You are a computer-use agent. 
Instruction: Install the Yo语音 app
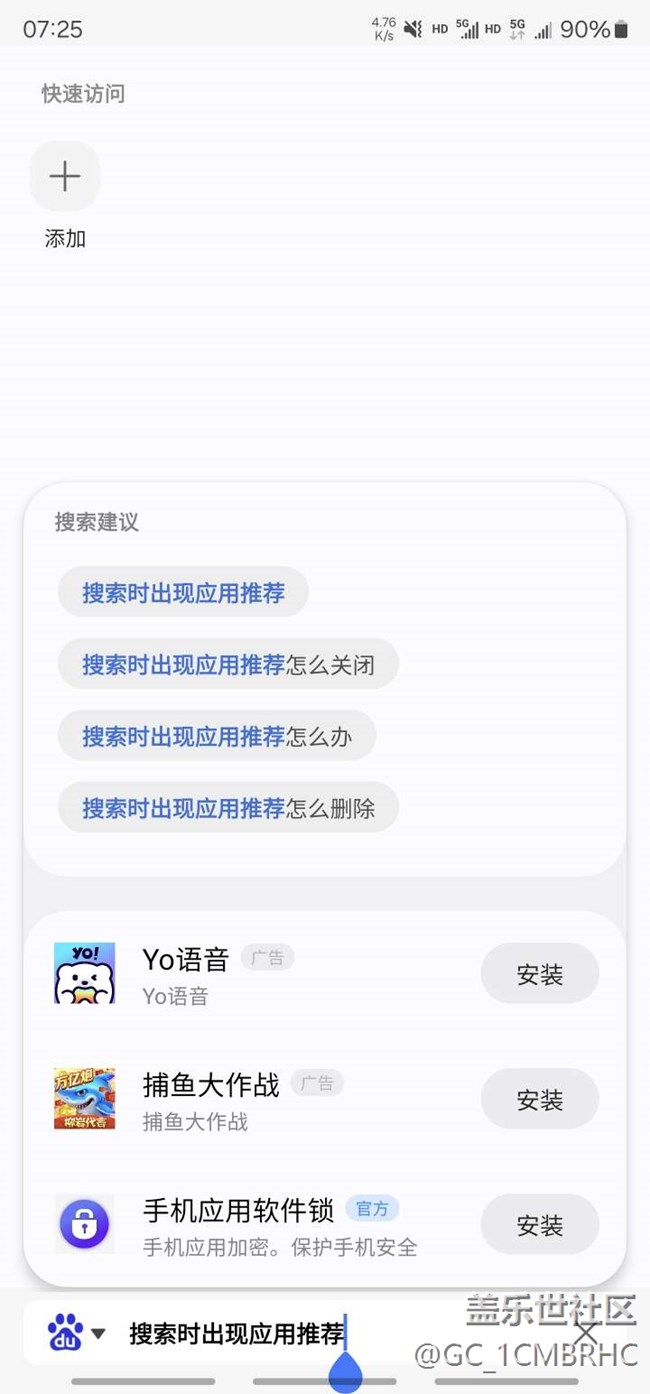[x=539, y=974]
